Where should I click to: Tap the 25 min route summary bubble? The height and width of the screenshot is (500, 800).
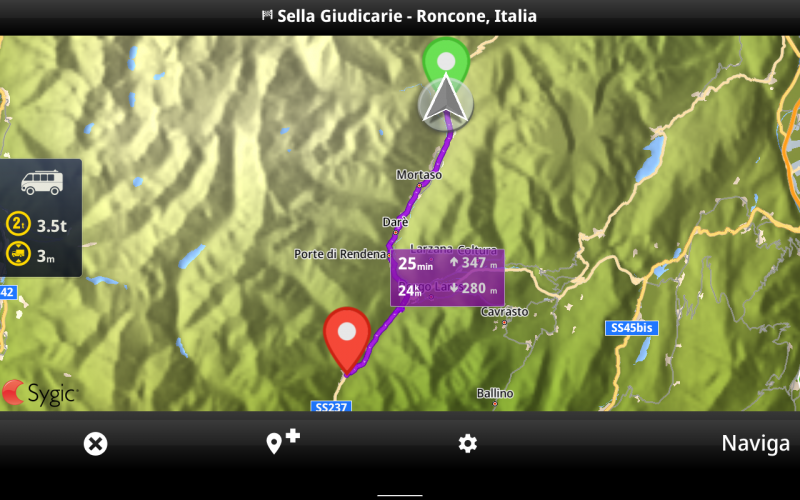click(446, 277)
